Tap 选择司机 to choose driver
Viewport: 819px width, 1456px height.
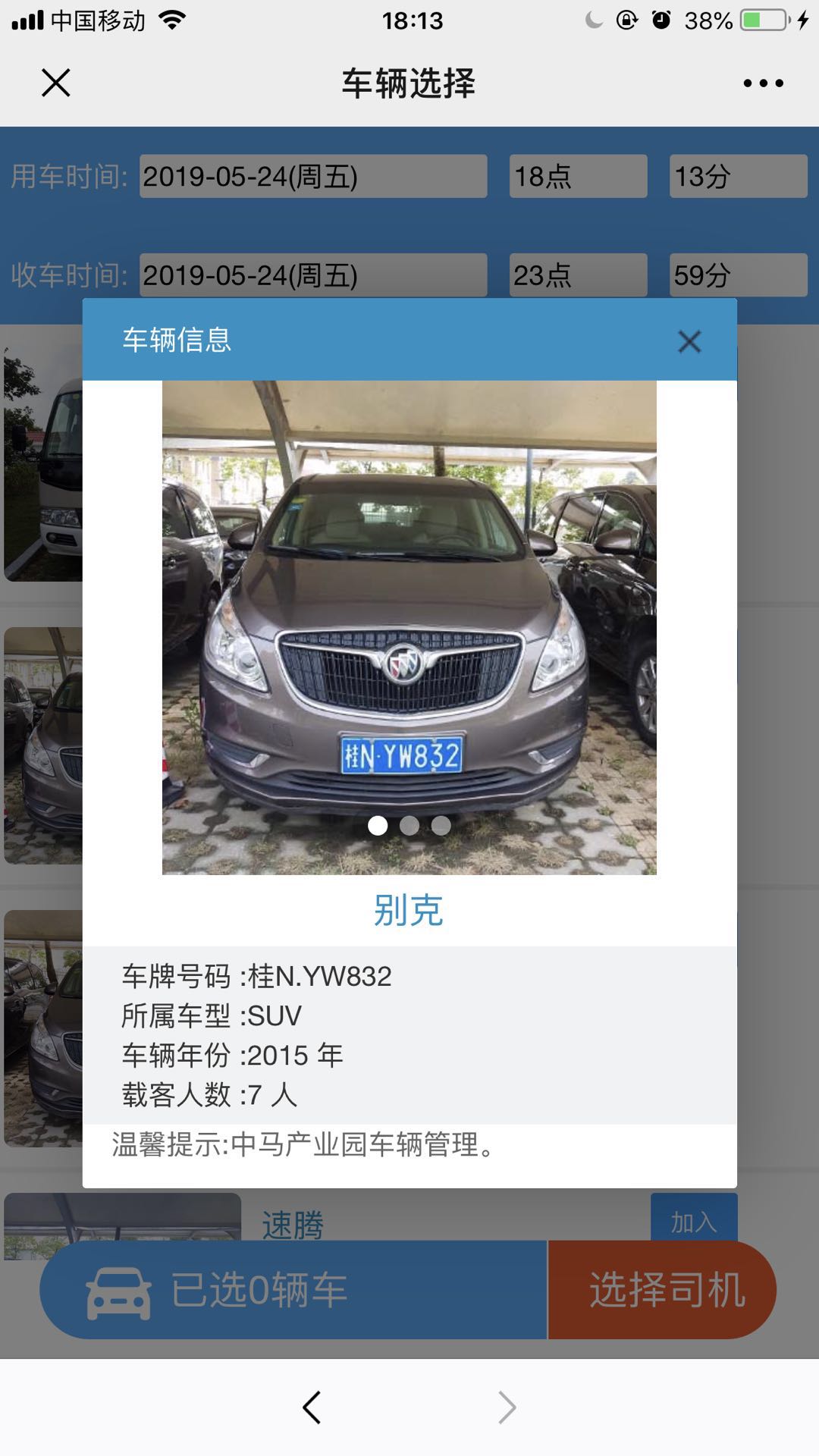coord(666,1289)
